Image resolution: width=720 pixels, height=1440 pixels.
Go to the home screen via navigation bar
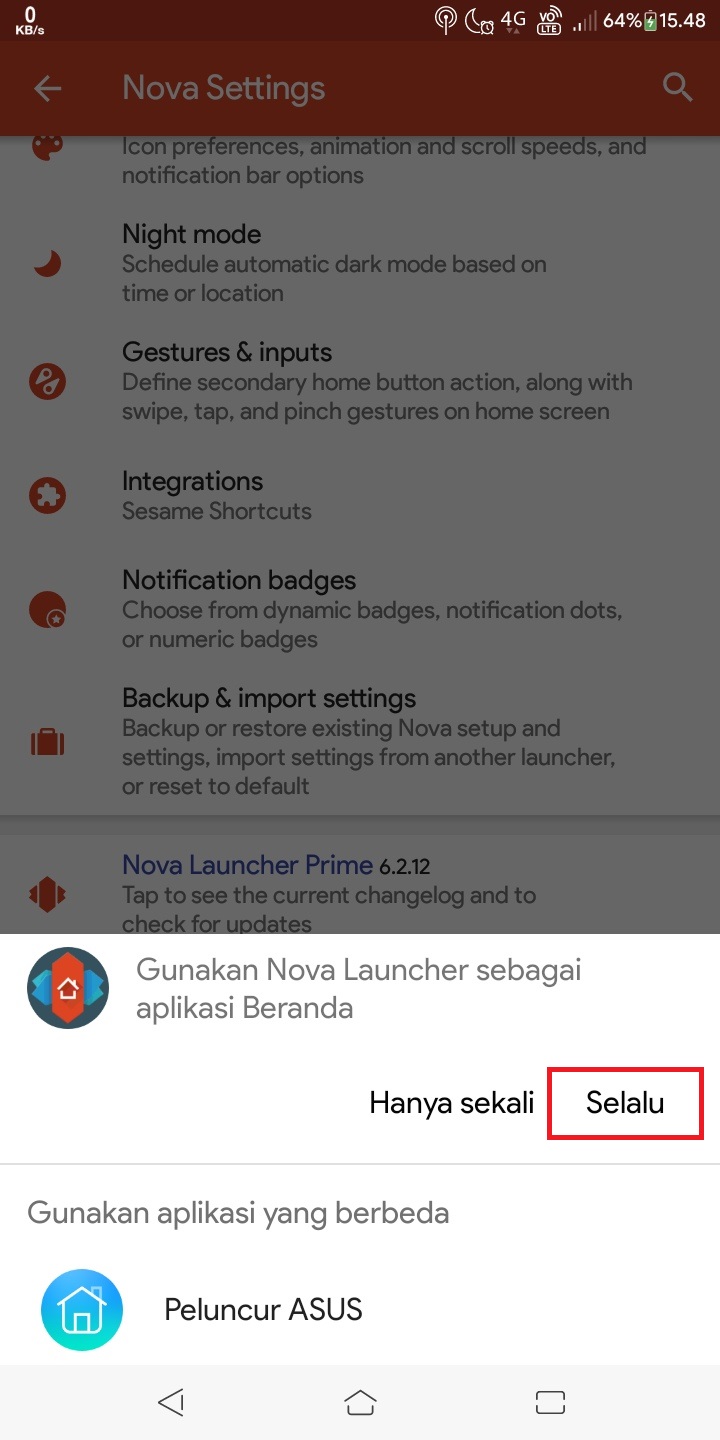(x=360, y=1402)
